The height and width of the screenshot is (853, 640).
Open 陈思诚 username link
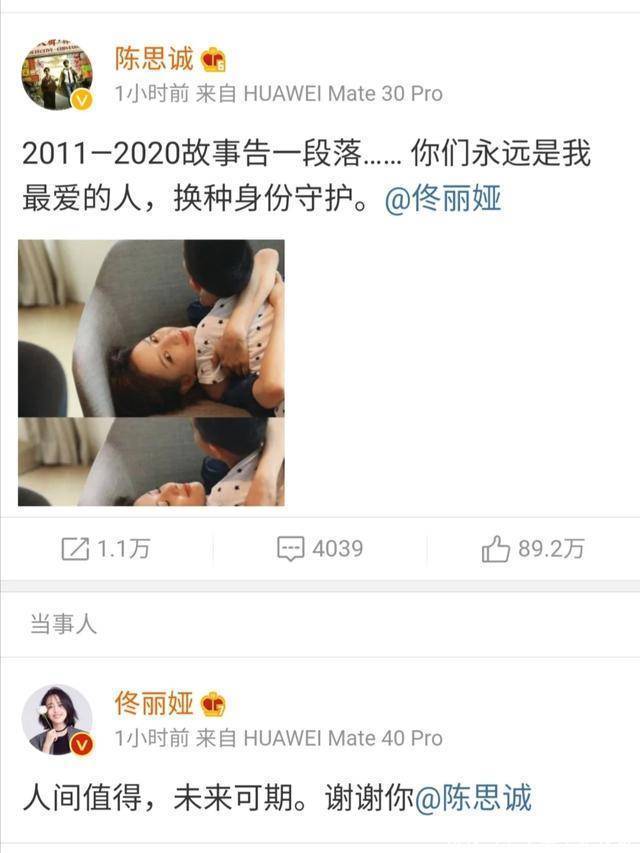click(154, 59)
